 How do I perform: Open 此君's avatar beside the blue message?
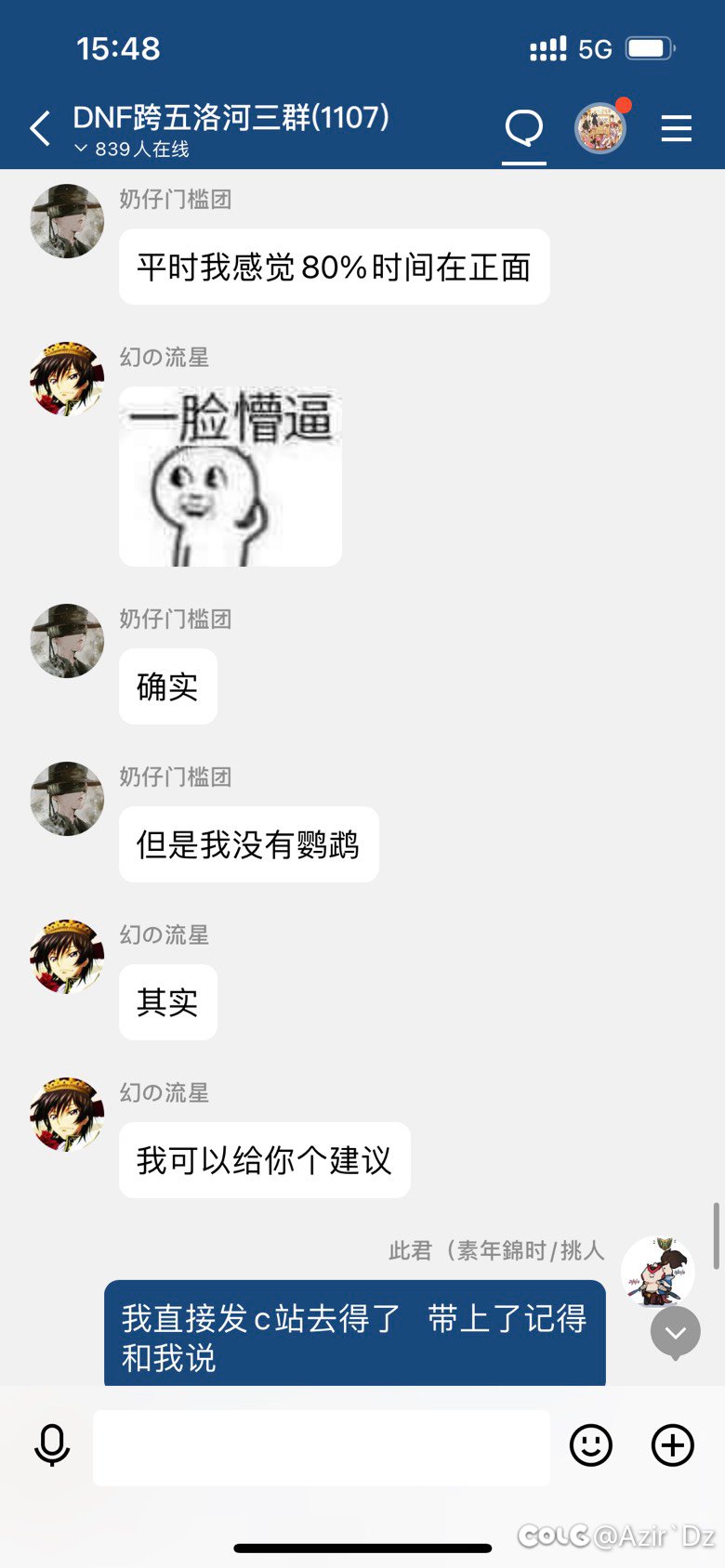tap(657, 1272)
